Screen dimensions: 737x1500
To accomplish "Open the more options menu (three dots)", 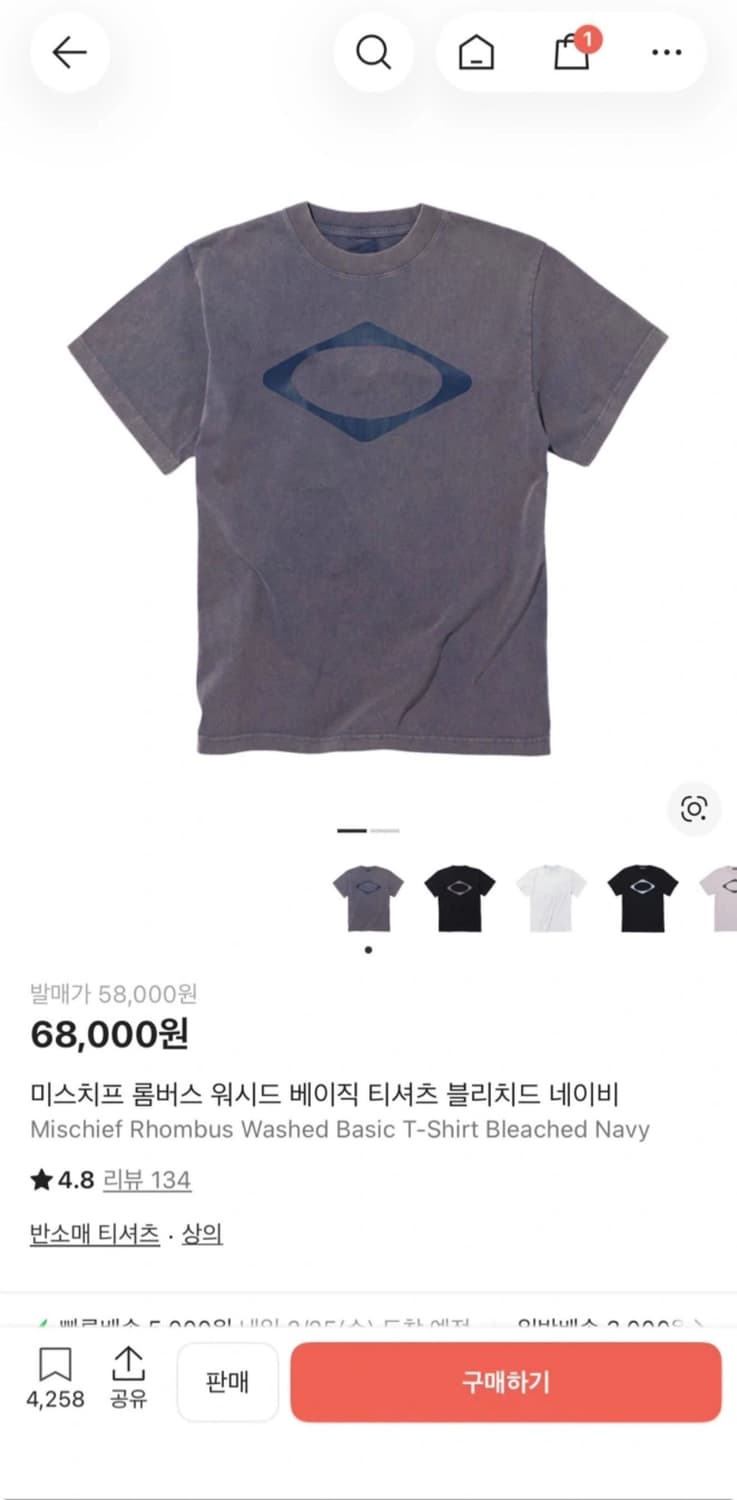I will tap(663, 52).
